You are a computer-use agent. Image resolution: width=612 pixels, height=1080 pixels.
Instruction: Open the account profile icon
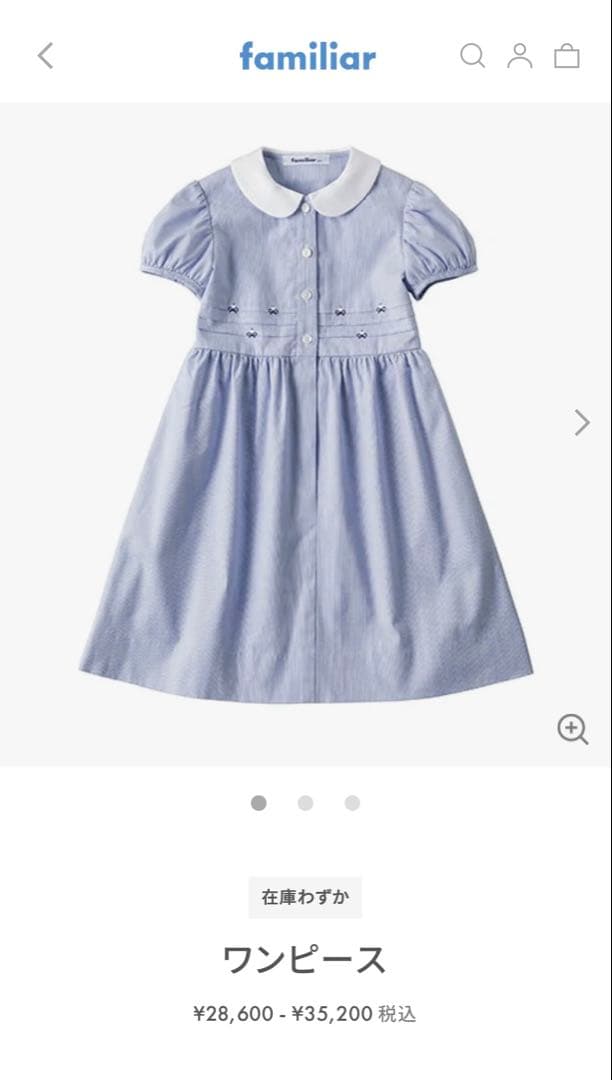[x=520, y=56]
